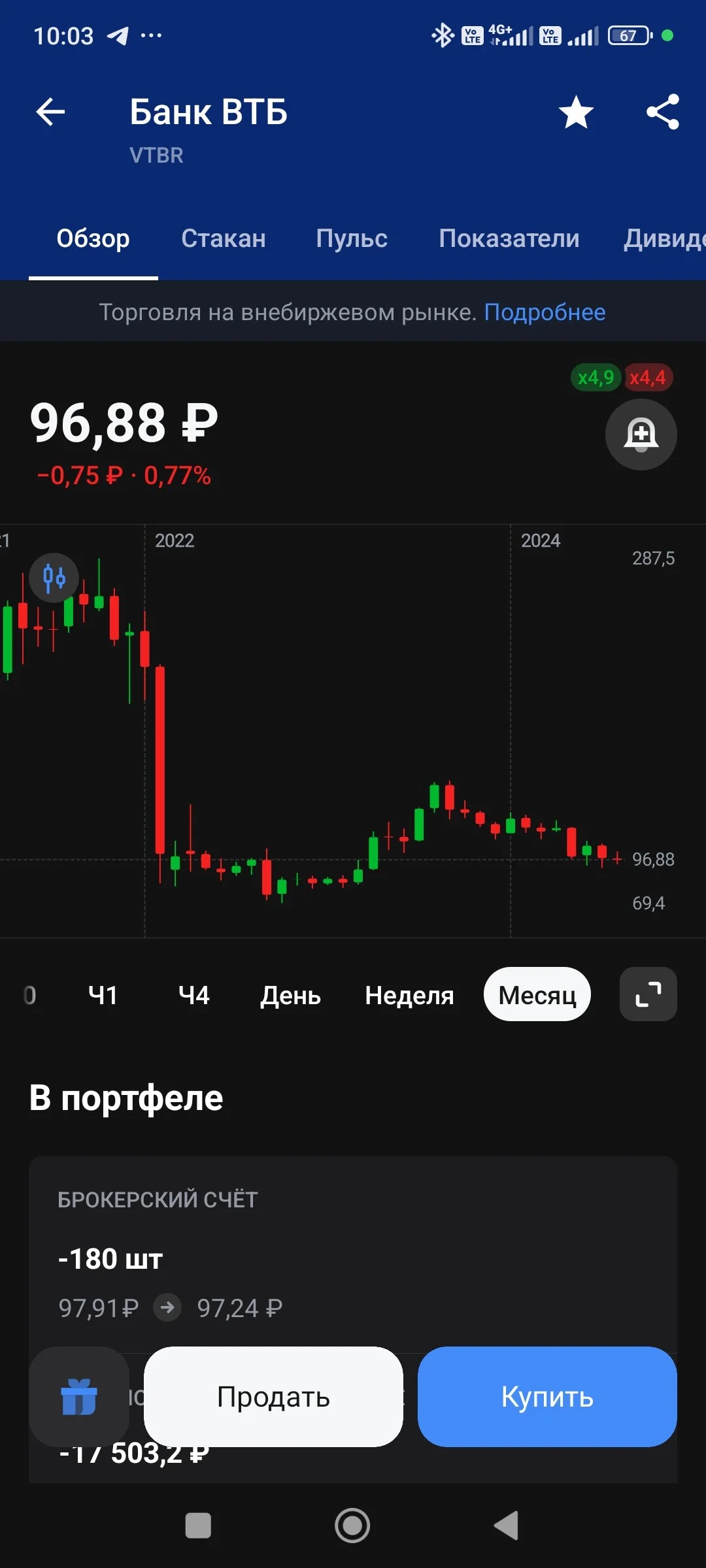
Task: Open the Подробнее link about OTC trading
Action: (x=545, y=312)
